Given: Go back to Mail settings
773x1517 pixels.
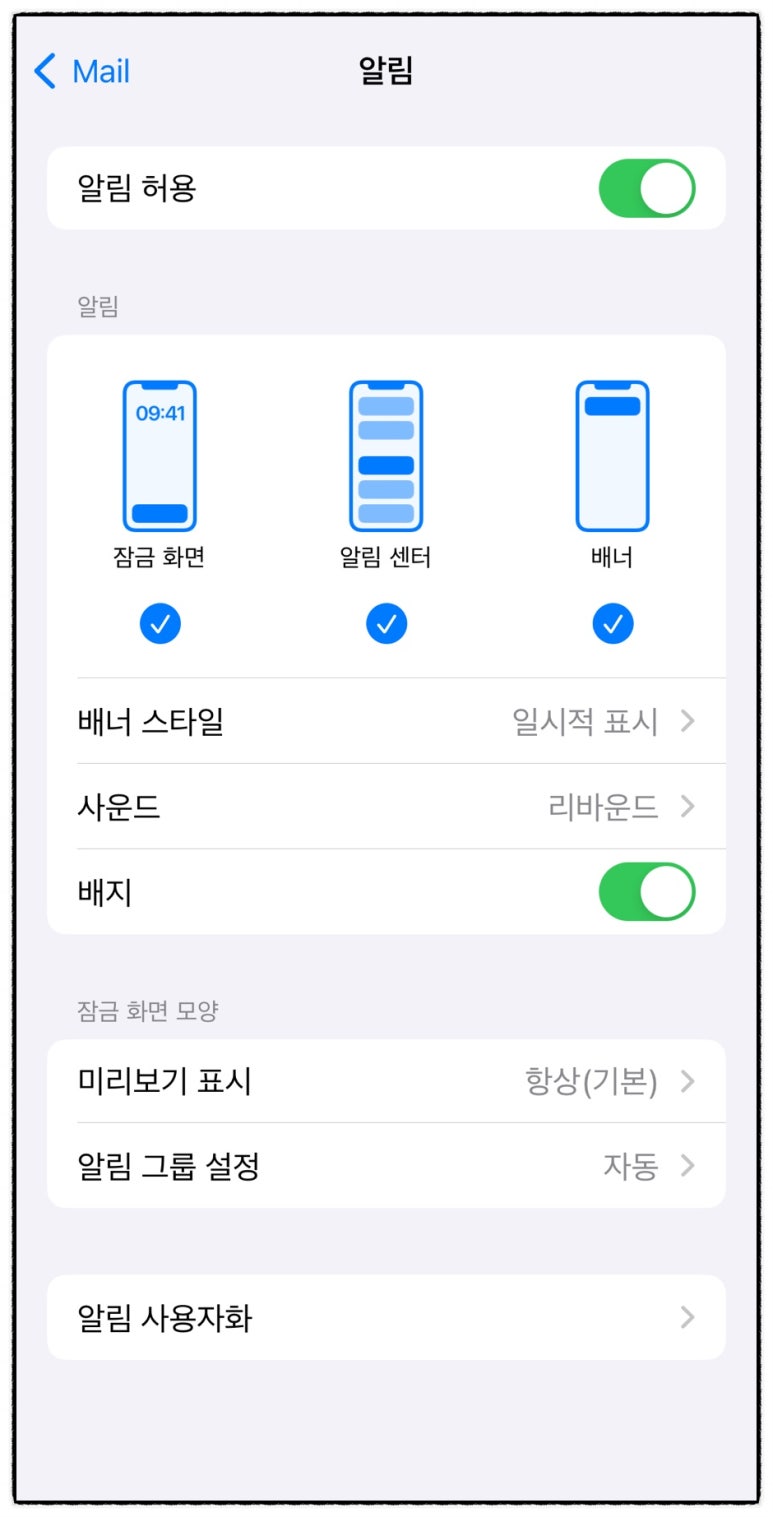Looking at the screenshot, I should click(x=82, y=72).
